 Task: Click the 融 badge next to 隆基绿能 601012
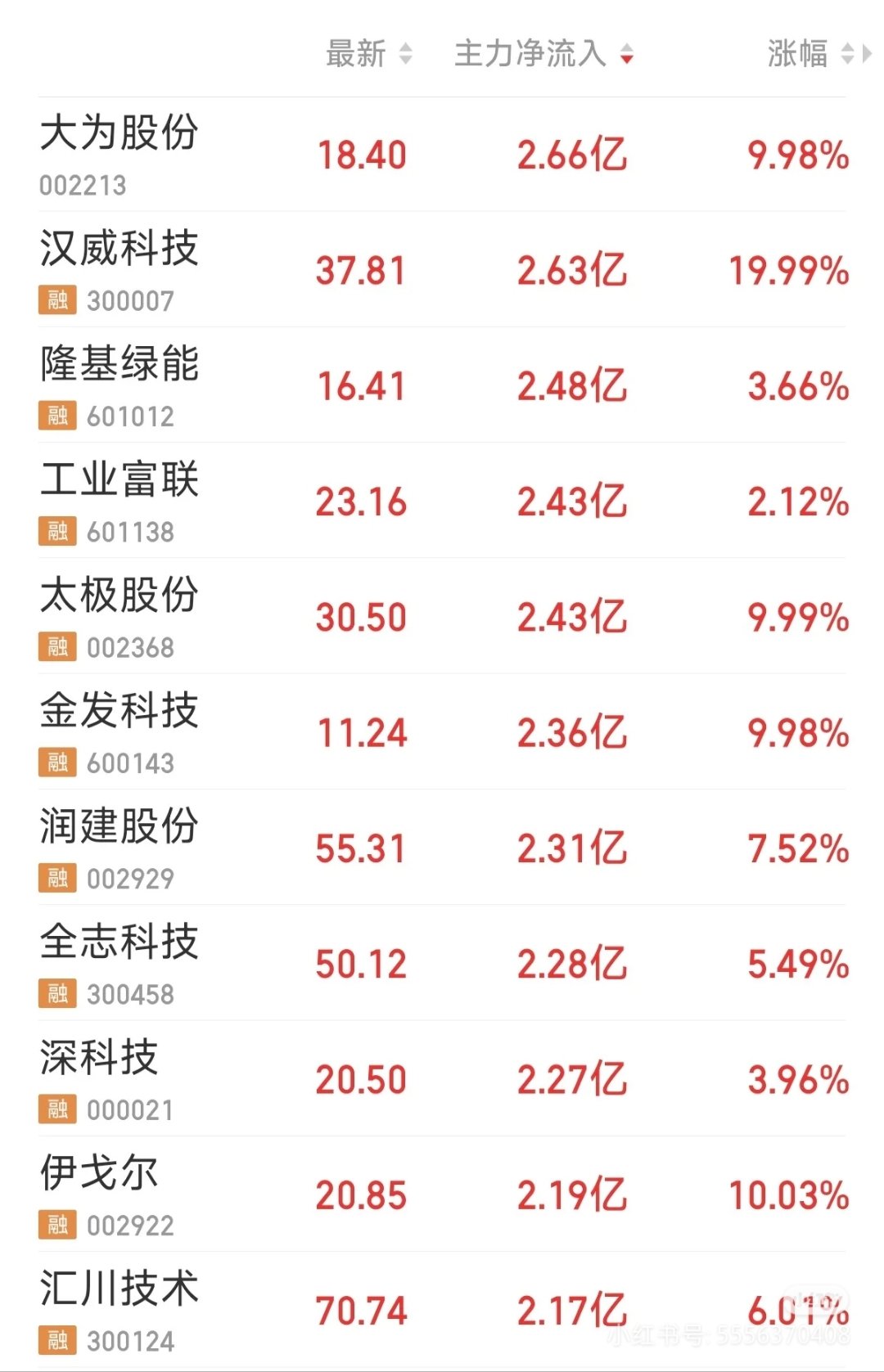tap(56, 416)
